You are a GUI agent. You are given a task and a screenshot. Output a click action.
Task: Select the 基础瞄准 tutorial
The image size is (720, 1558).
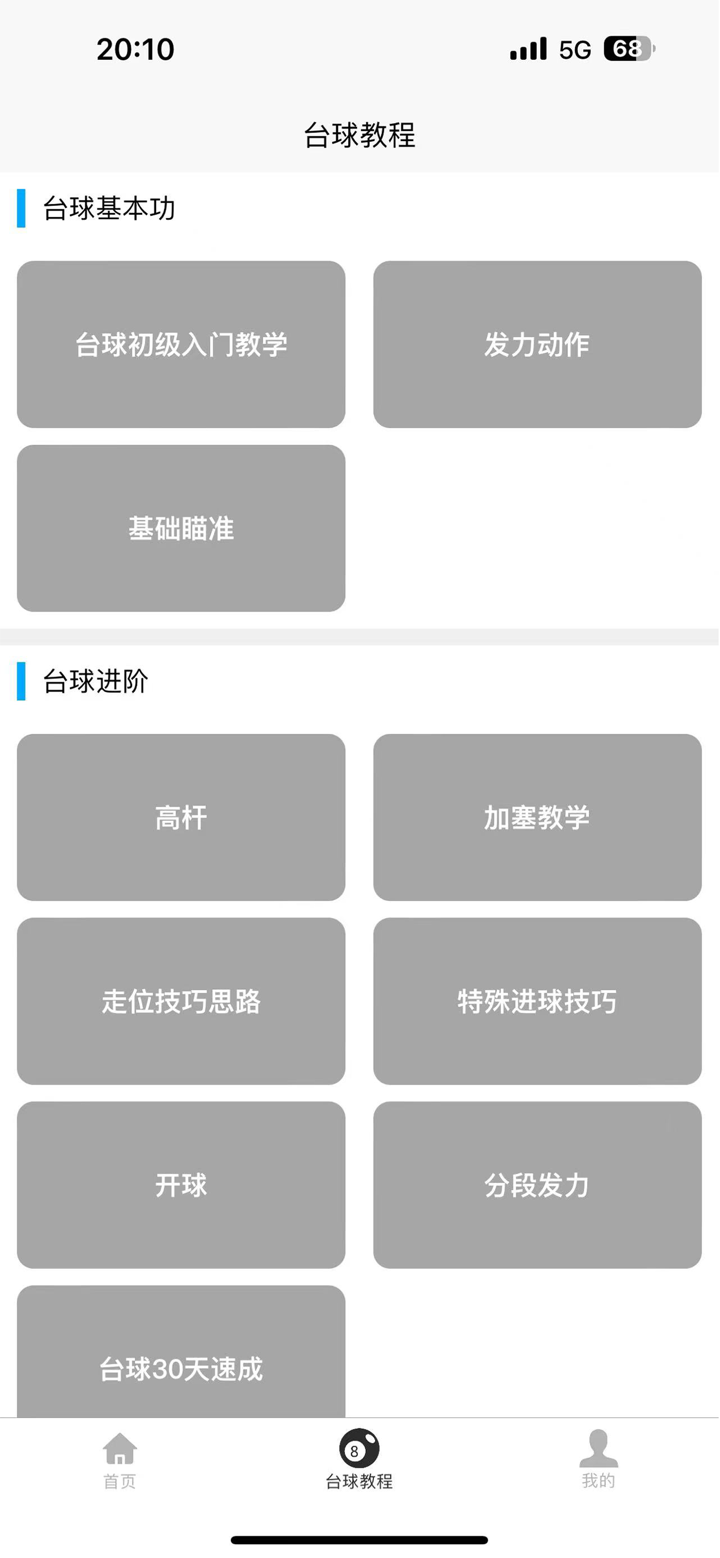tap(180, 528)
